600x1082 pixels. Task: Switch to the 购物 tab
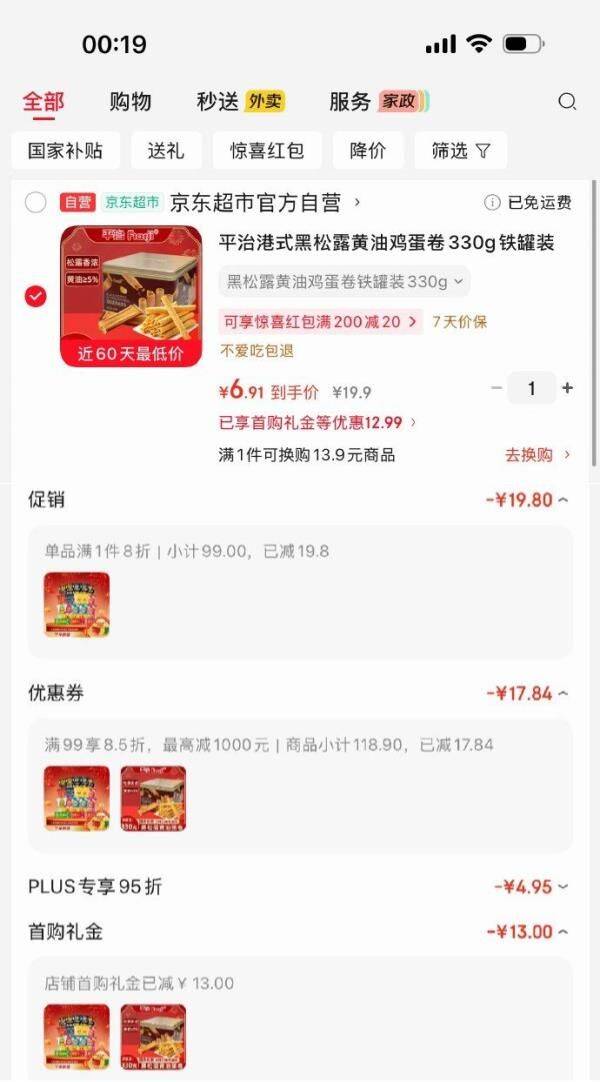point(130,101)
